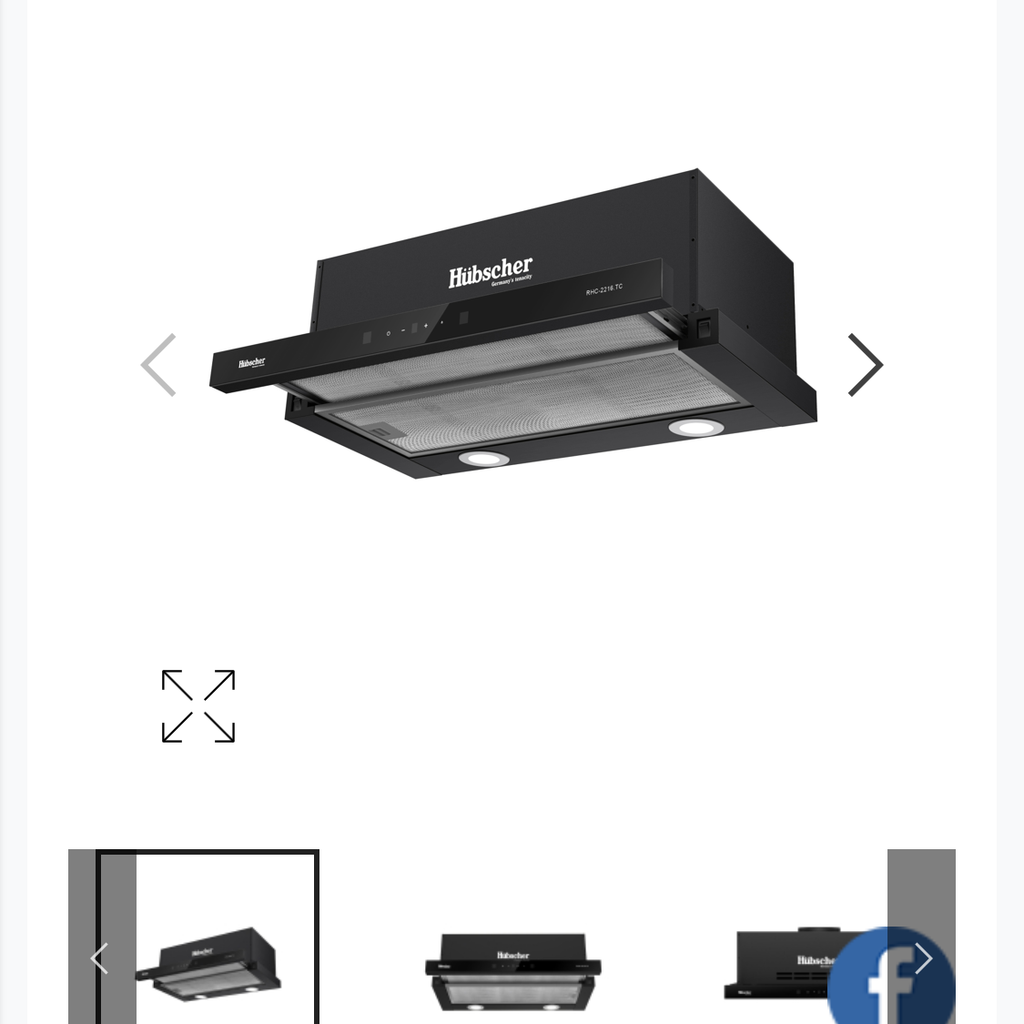Expand the product image to fullscreen

pyautogui.click(x=198, y=706)
